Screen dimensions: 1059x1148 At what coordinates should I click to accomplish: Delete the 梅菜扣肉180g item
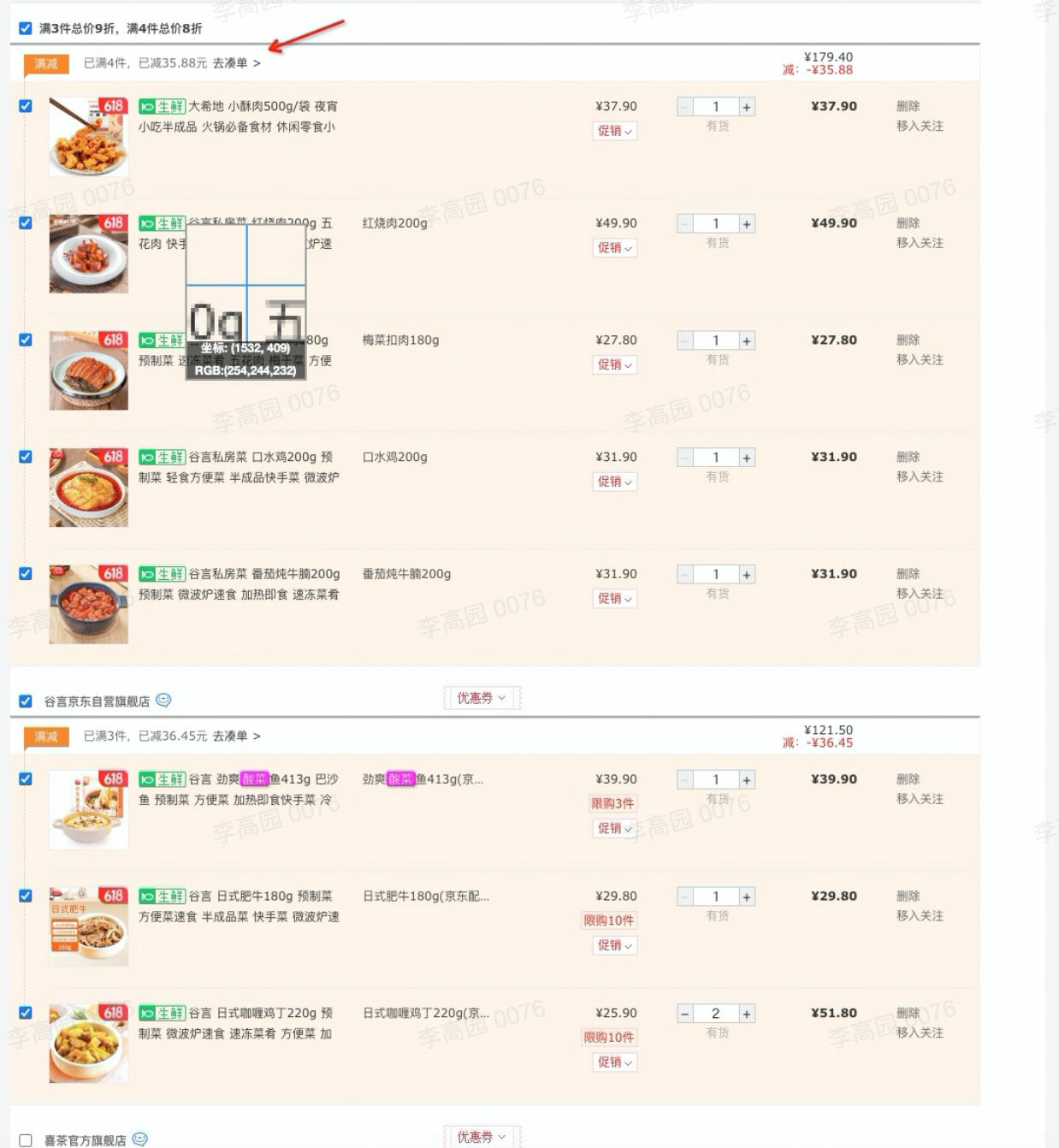pos(908,340)
